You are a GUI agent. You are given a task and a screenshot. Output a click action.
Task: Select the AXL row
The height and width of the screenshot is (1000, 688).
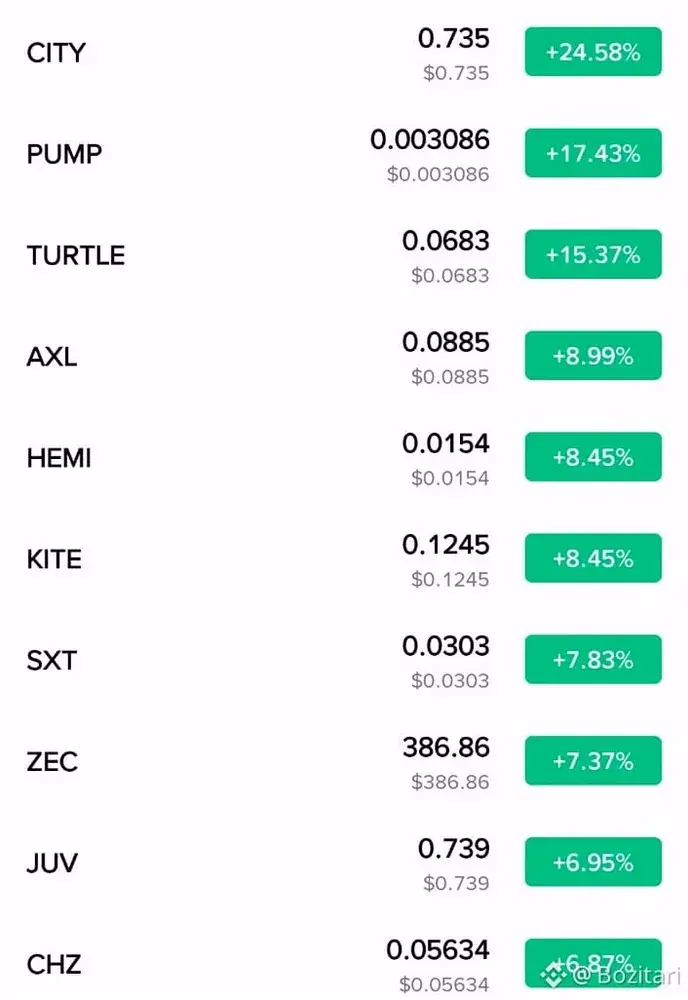click(x=51, y=356)
